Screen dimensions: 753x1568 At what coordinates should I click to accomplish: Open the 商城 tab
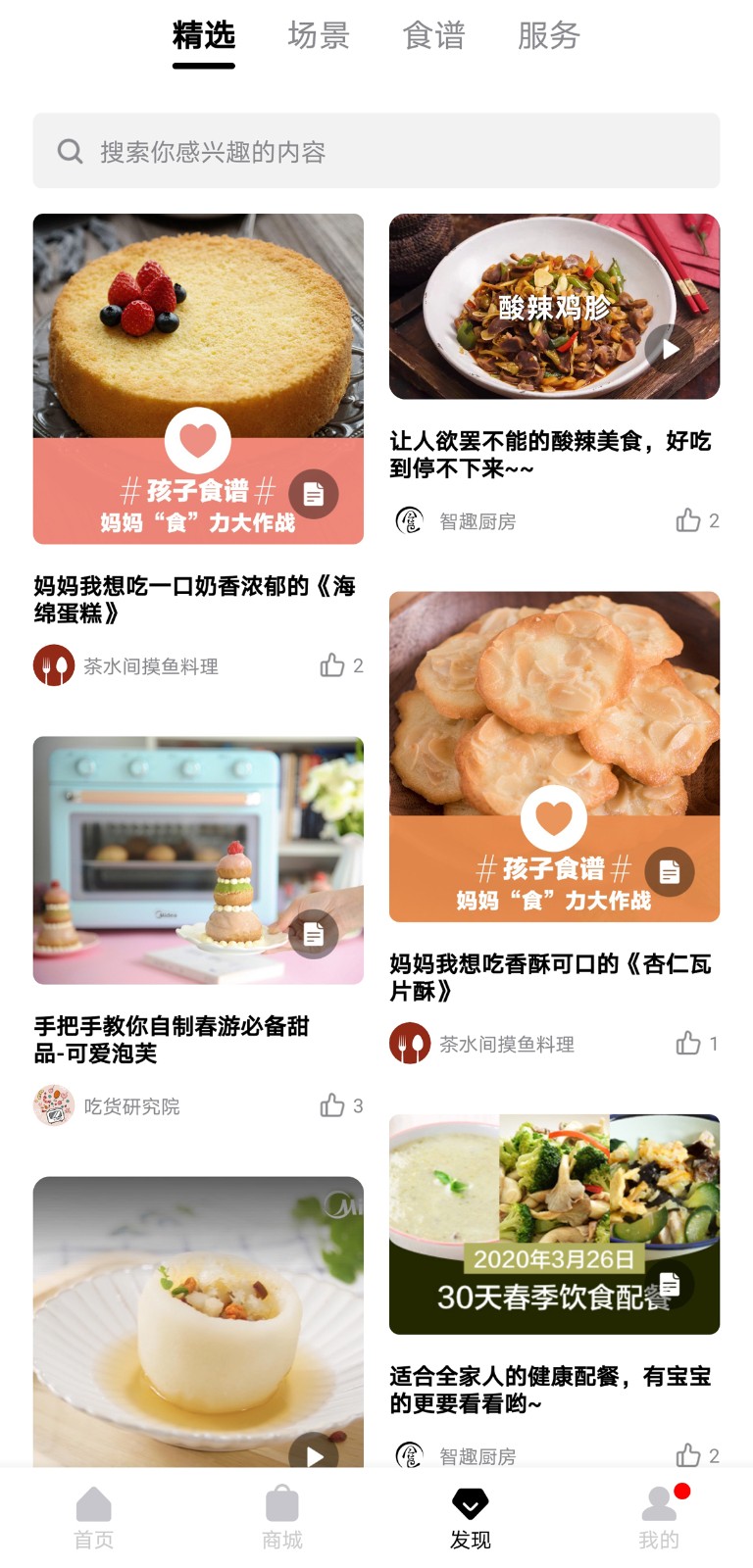click(282, 1517)
